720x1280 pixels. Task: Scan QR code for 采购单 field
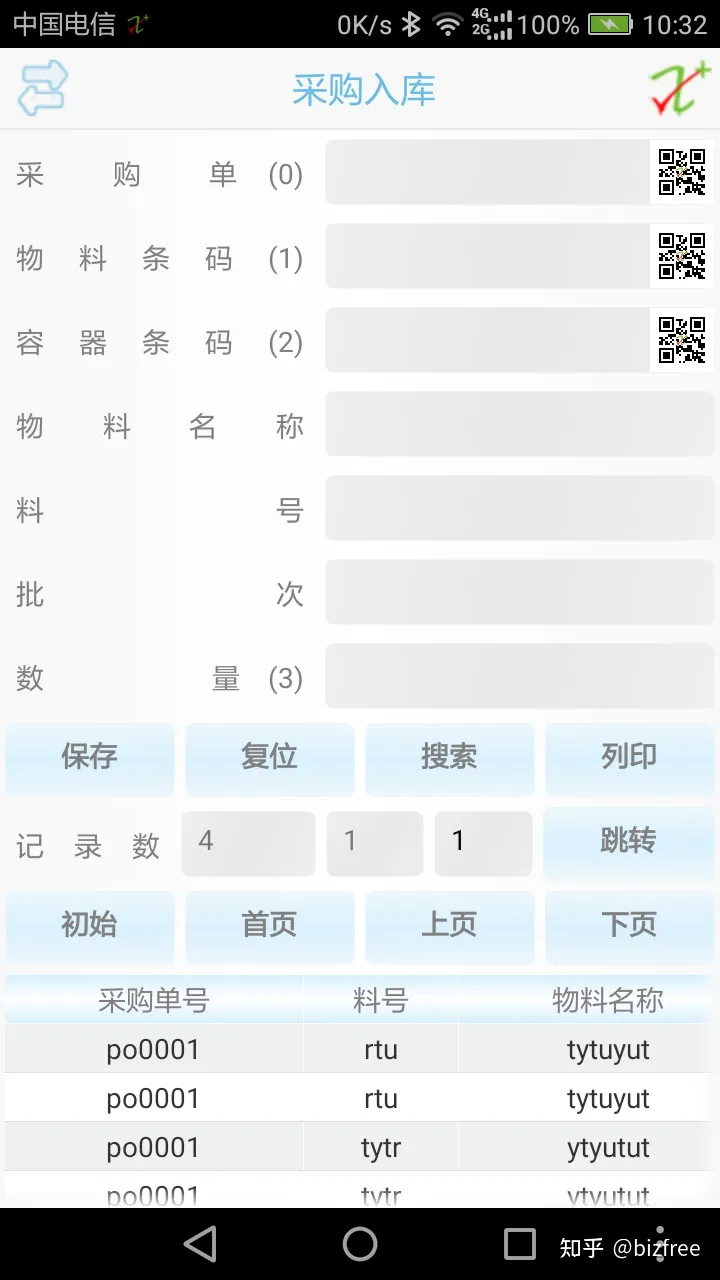[x=682, y=173]
